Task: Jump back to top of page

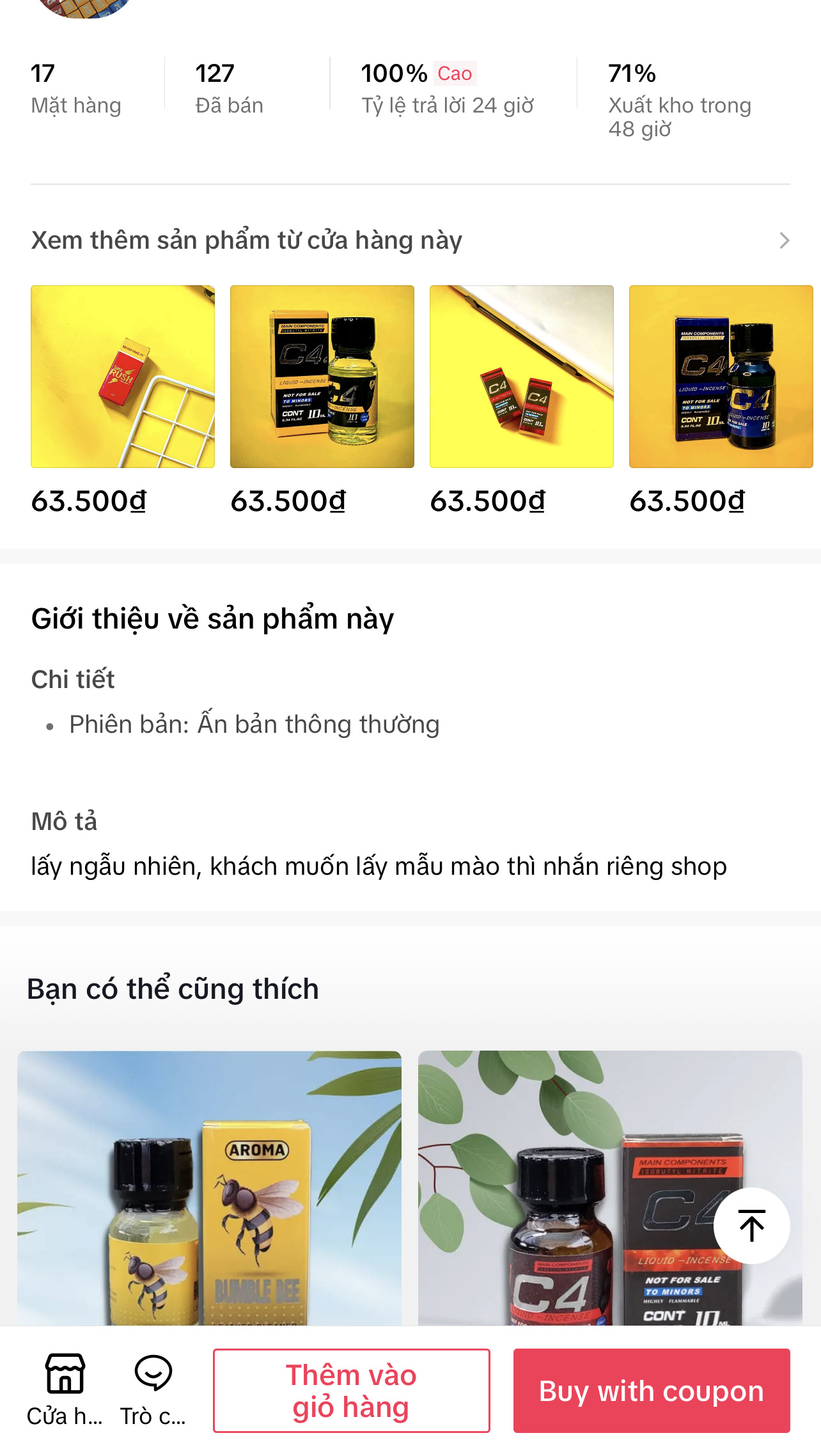Action: [751, 1225]
